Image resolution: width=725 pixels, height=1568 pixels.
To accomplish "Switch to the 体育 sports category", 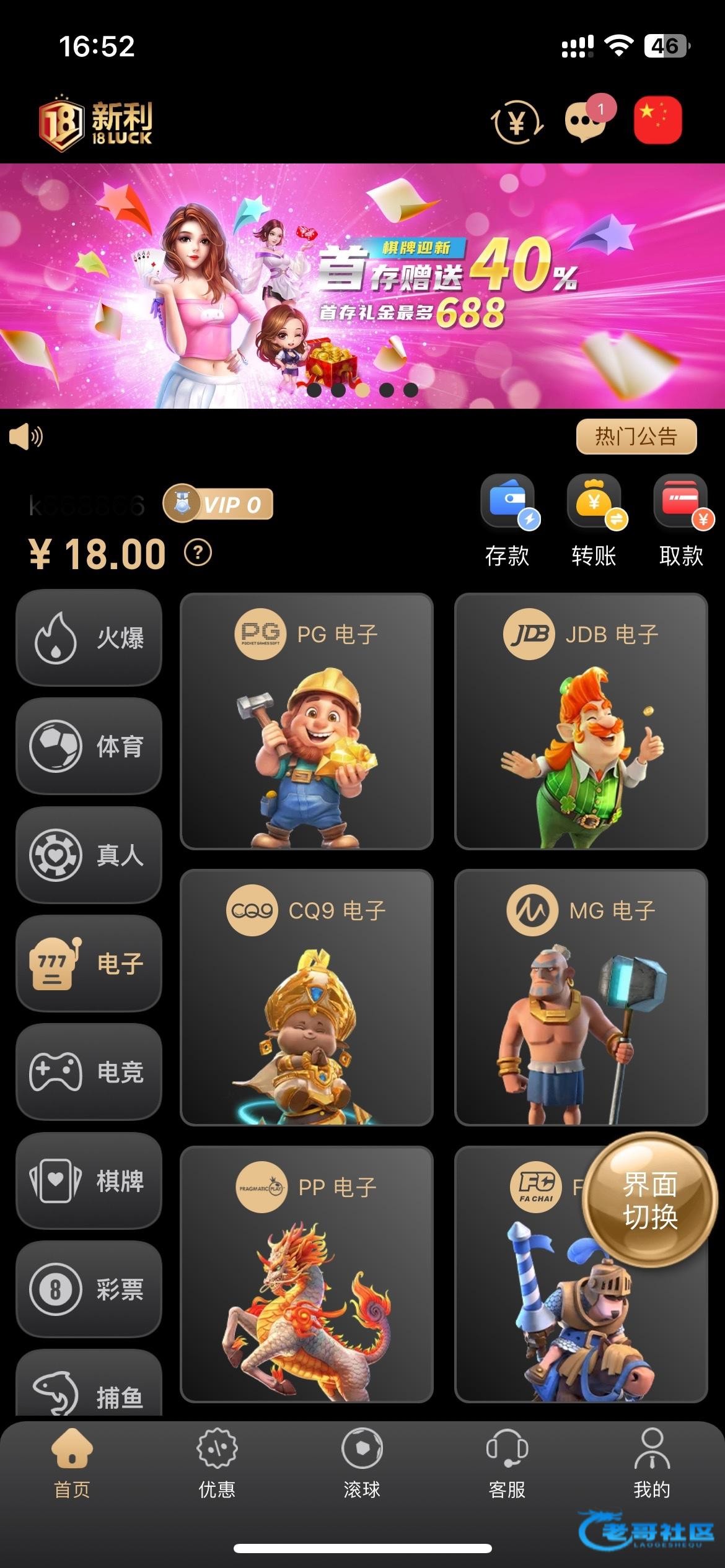I will pyautogui.click(x=89, y=746).
